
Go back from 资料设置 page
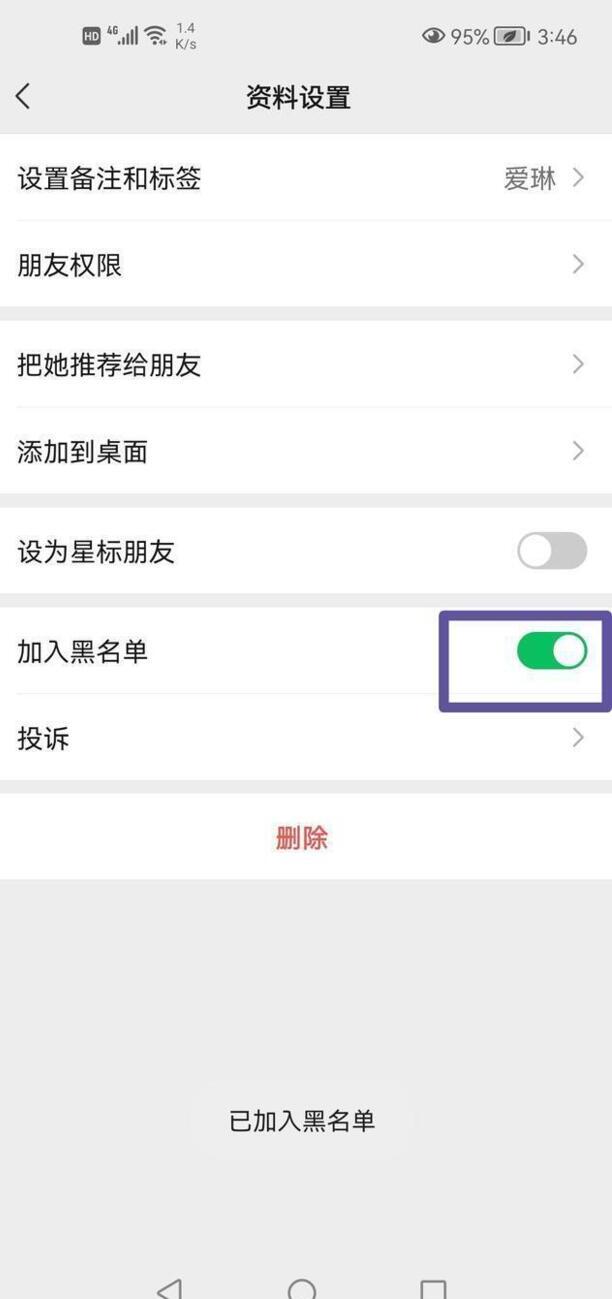[x=24, y=97]
